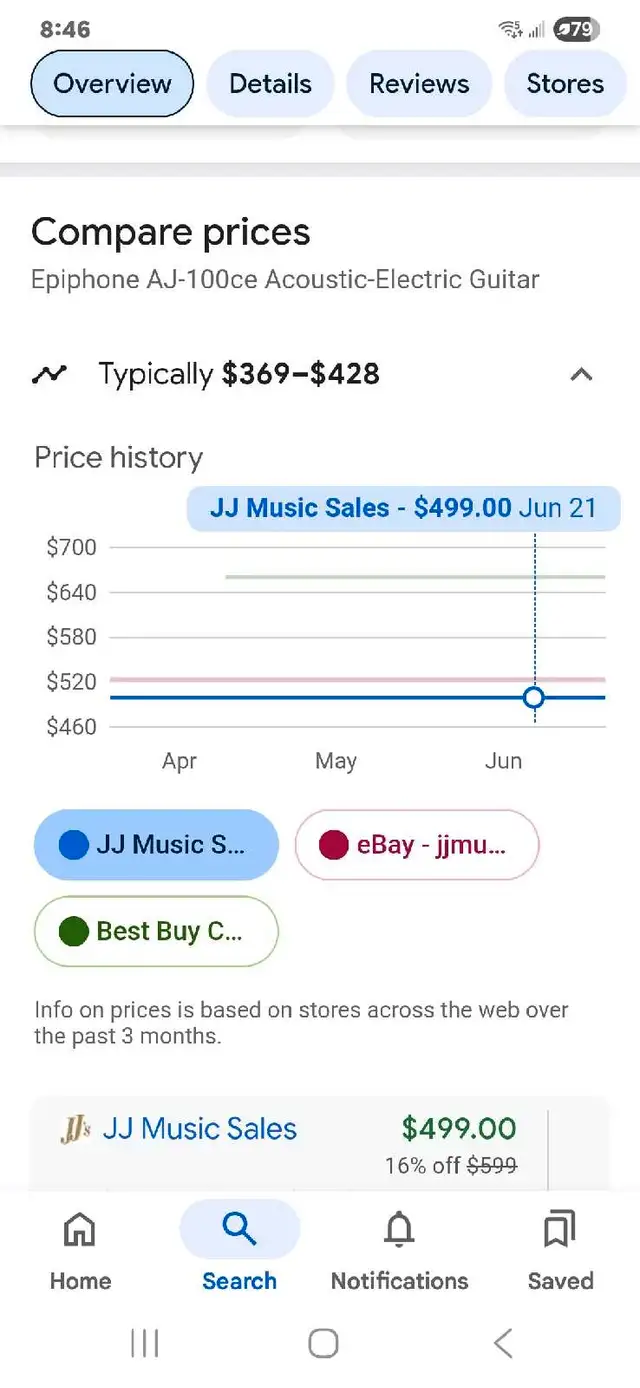
Task: Switch to the Reviews tab
Action: pyautogui.click(x=419, y=84)
